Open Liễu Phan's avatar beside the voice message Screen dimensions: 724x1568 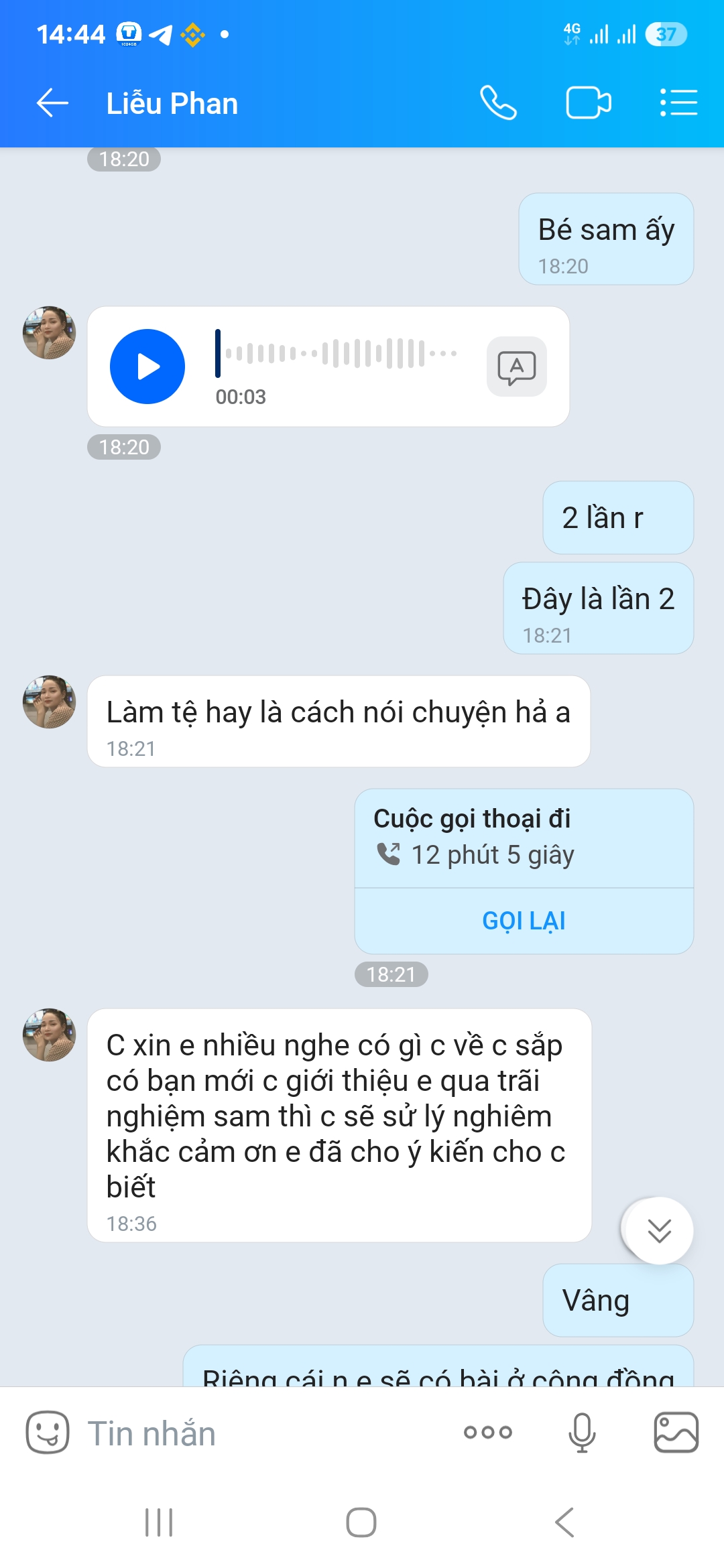[49, 333]
